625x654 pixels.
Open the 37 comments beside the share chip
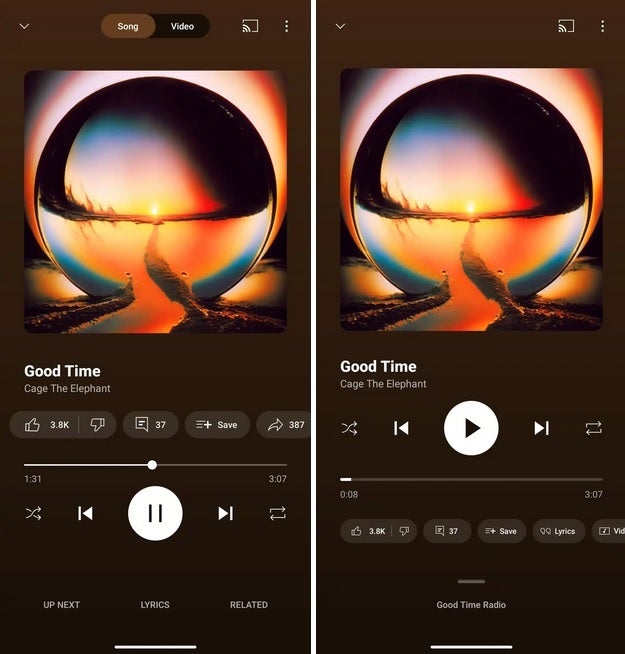151,425
